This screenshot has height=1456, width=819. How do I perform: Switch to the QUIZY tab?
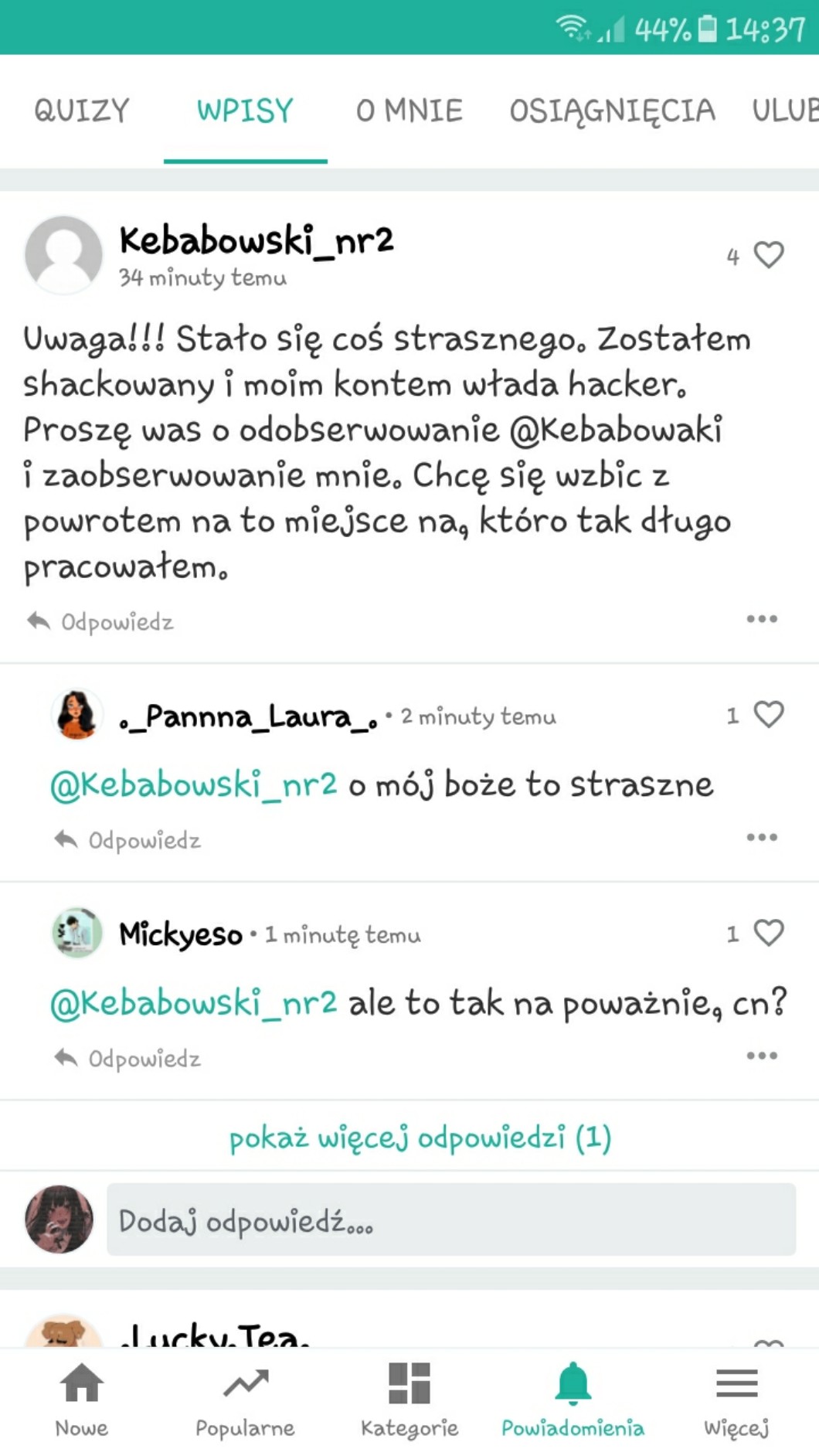click(82, 111)
